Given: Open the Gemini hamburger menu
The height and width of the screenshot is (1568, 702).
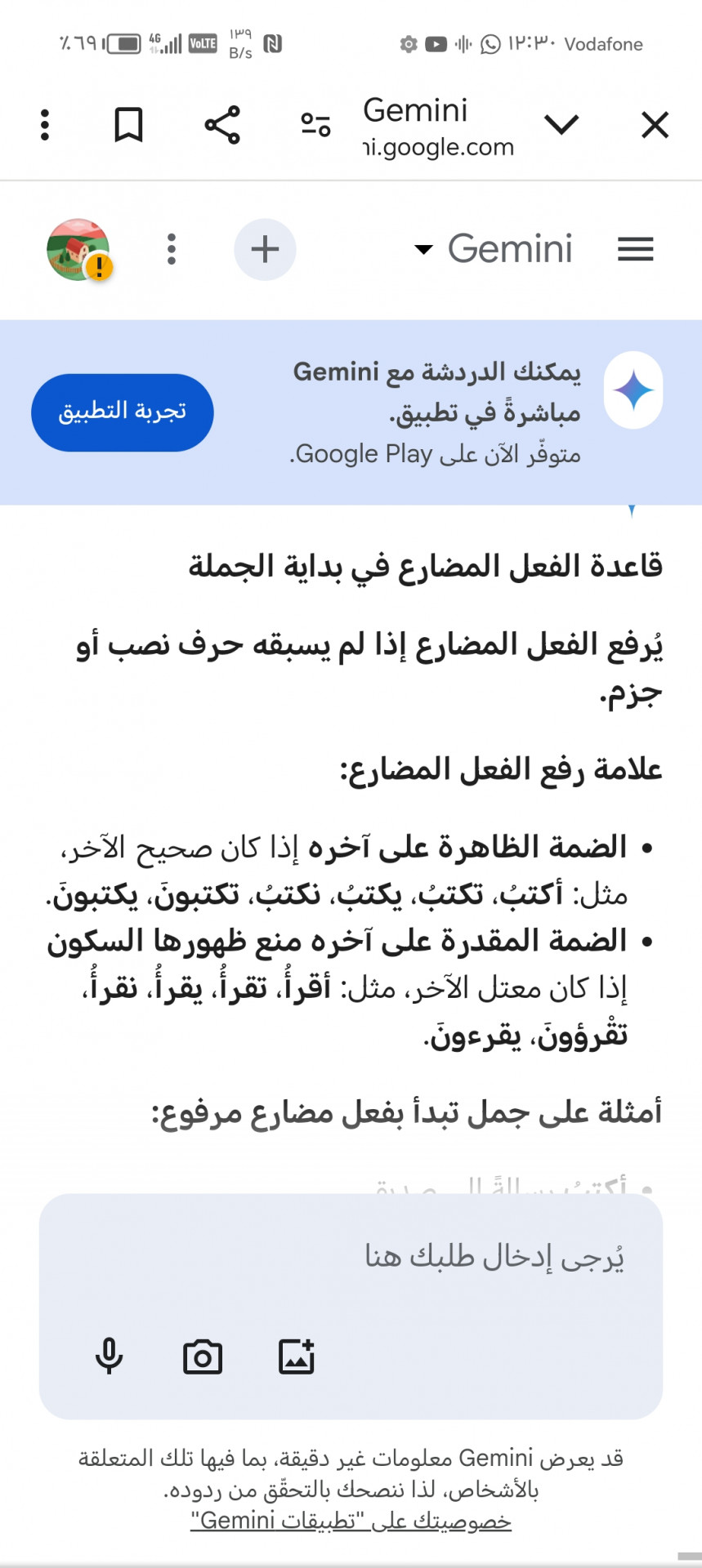Looking at the screenshot, I should point(635,249).
